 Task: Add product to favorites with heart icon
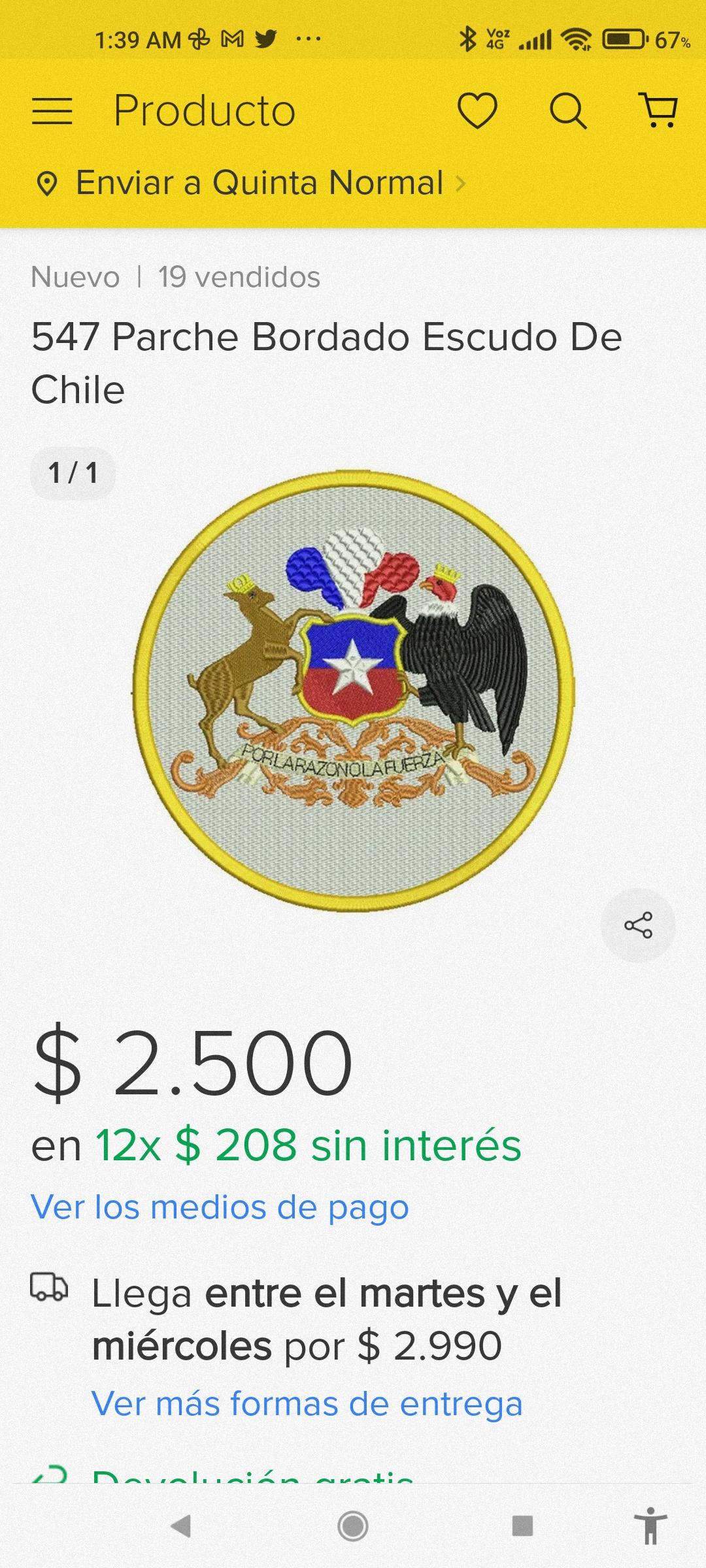coord(477,110)
